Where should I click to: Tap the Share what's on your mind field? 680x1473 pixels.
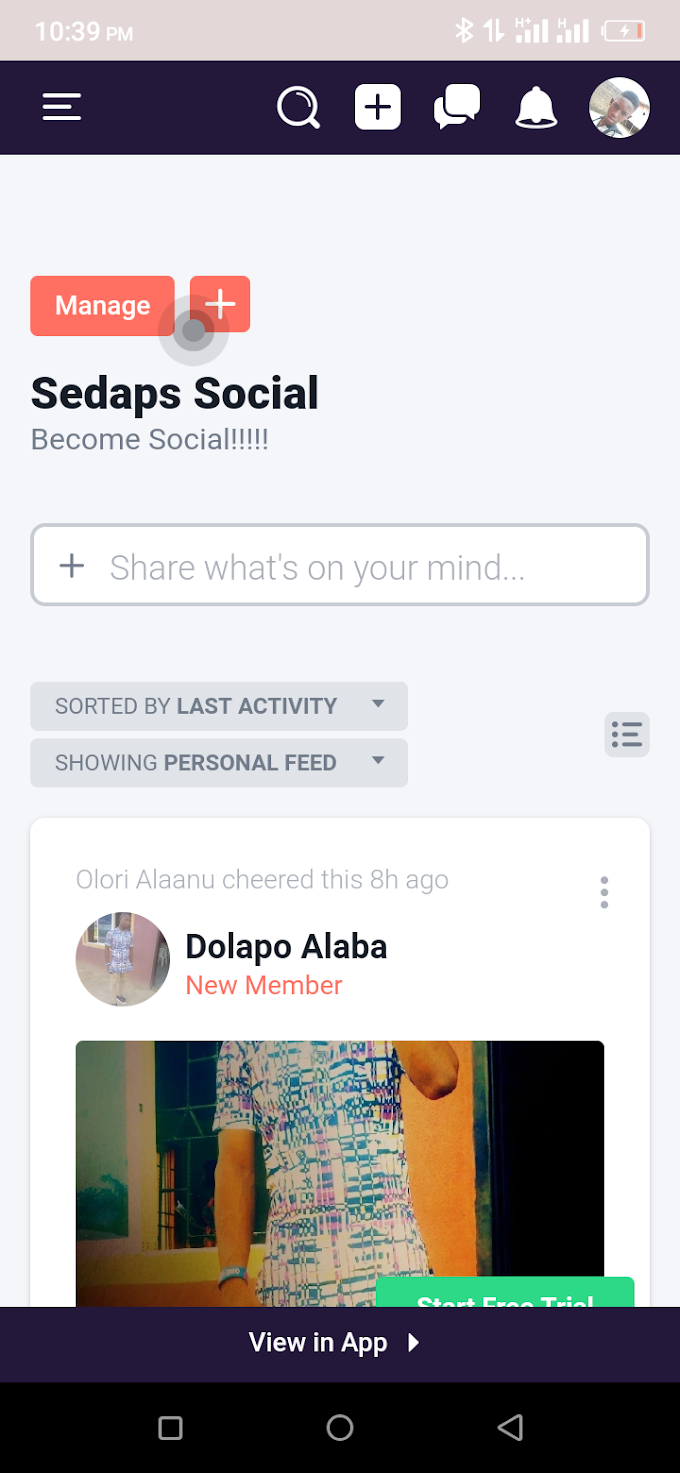pyautogui.click(x=340, y=566)
